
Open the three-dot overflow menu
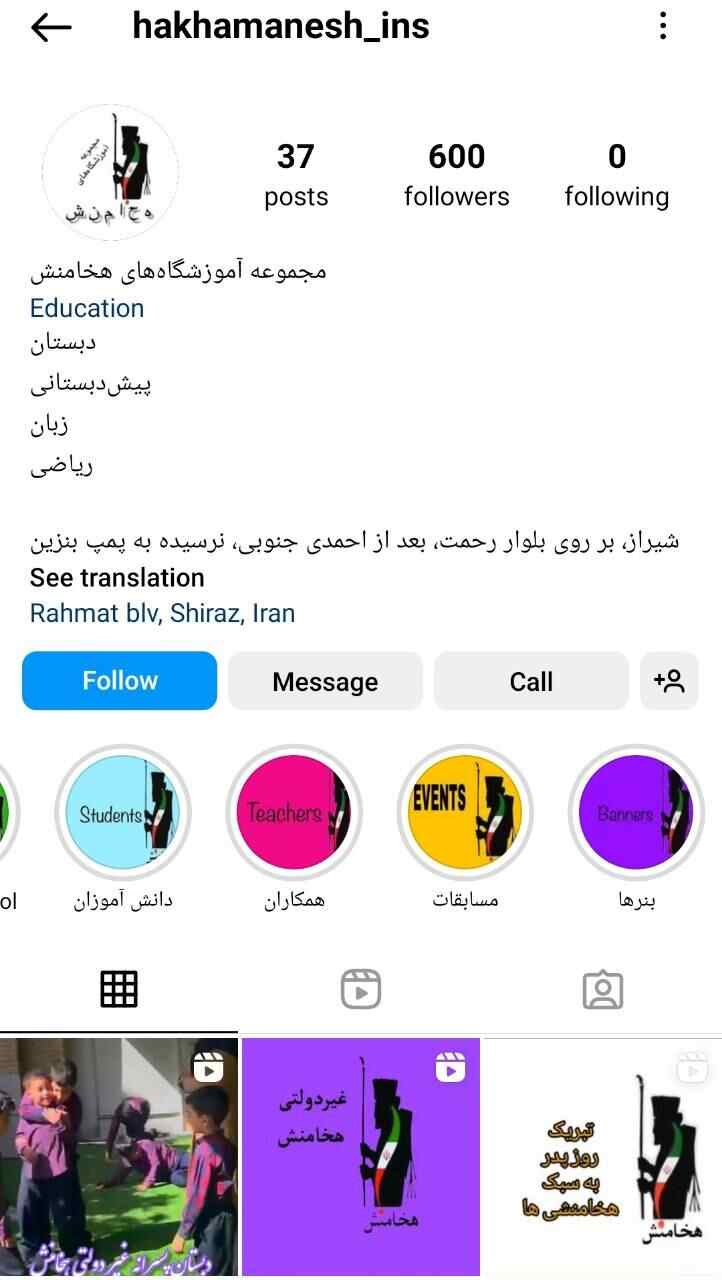[x=663, y=27]
